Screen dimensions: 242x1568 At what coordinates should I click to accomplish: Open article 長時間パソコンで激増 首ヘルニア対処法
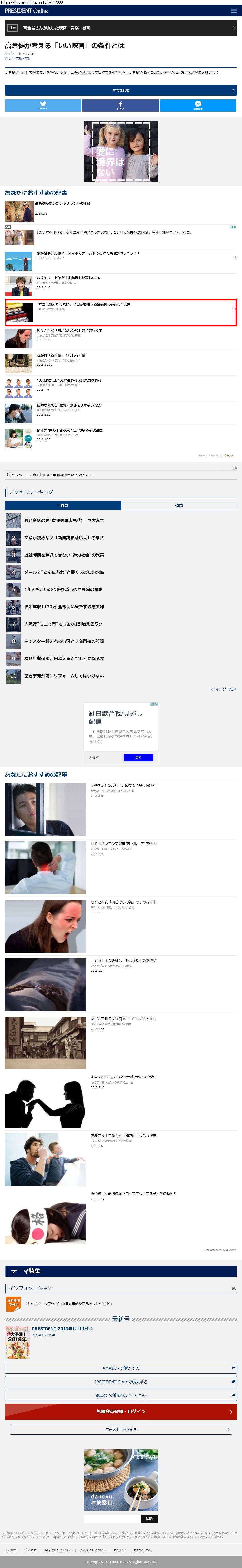[123, 844]
